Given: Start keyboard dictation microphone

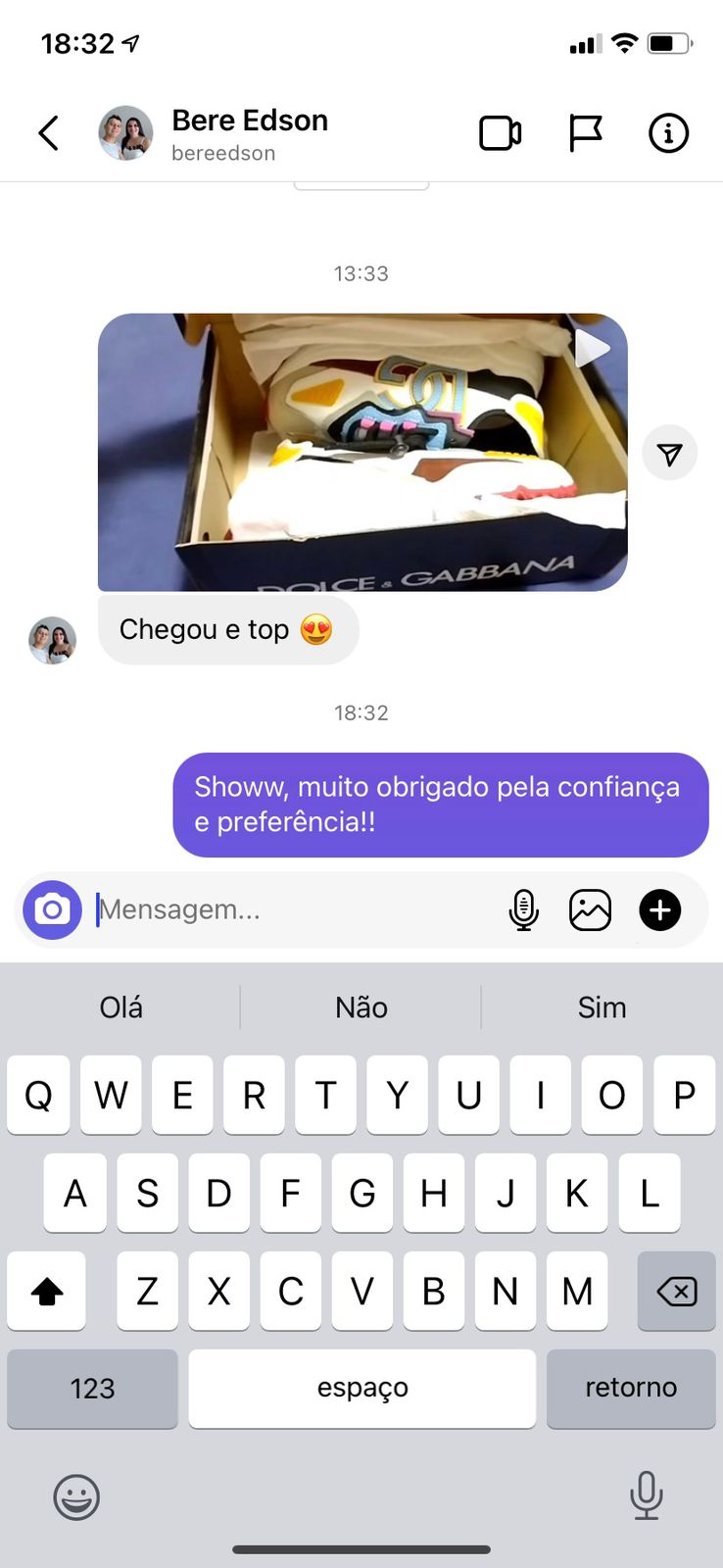Looking at the screenshot, I should tap(646, 1494).
